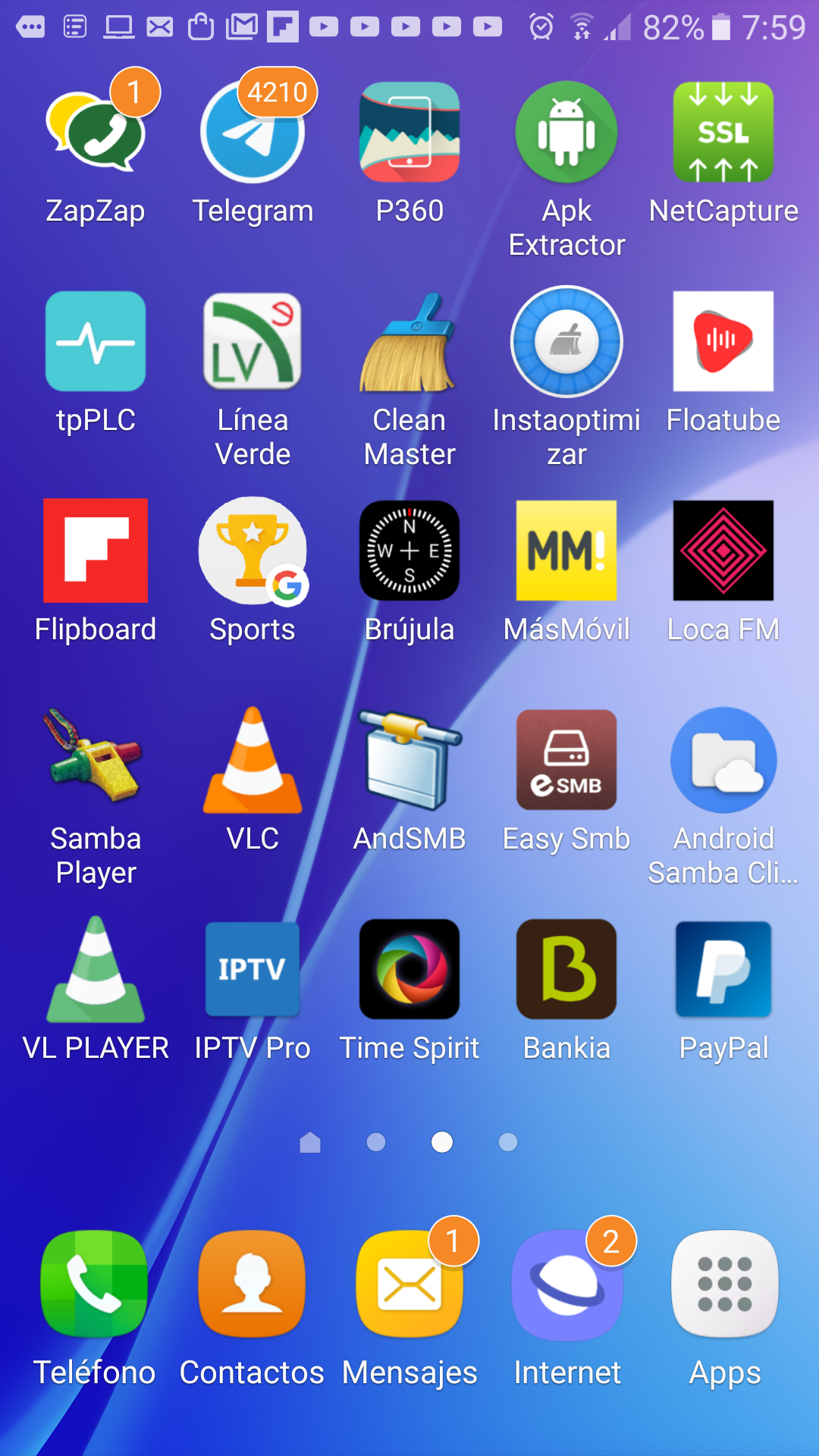
Task: Open the Bankia banking app
Action: click(566, 970)
